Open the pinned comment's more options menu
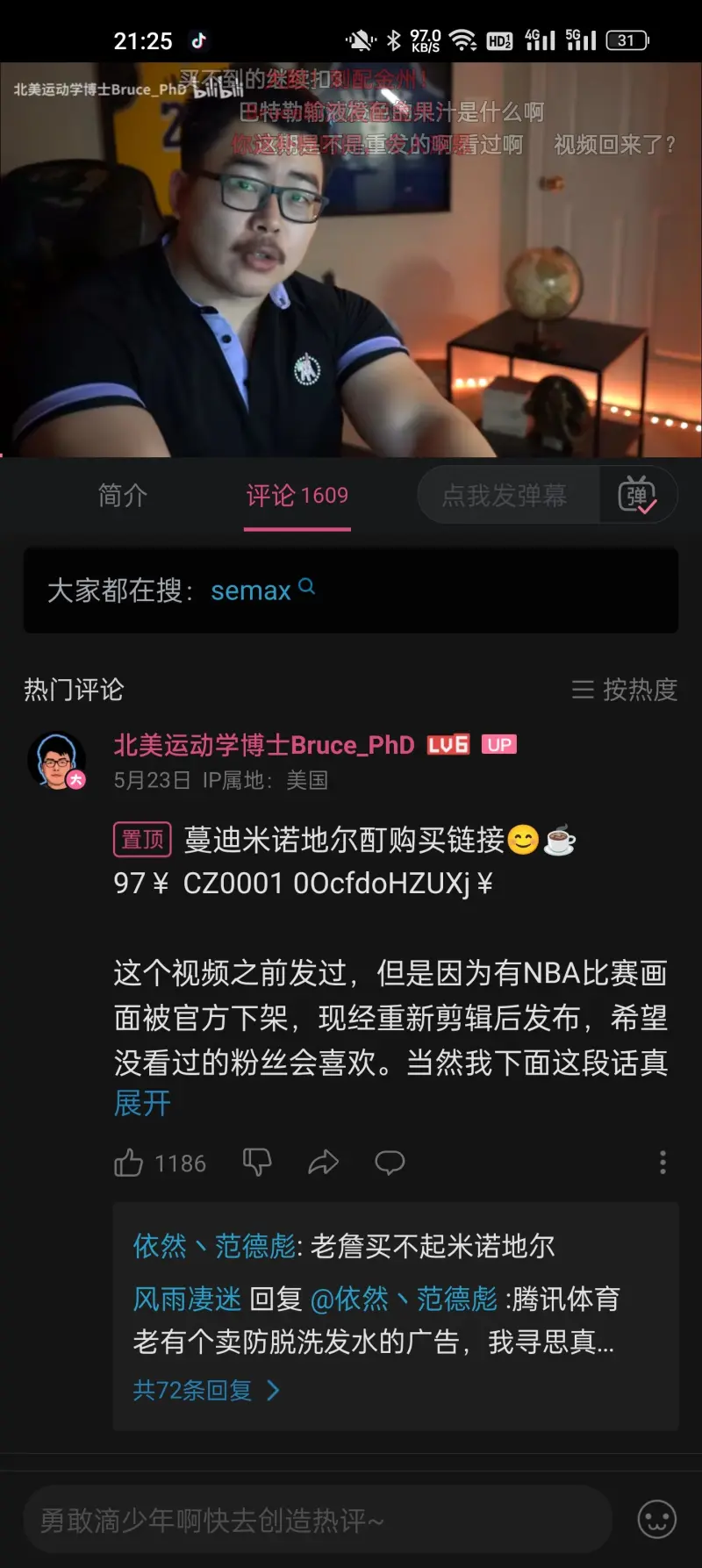The width and height of the screenshot is (702, 1568). 663,1163
